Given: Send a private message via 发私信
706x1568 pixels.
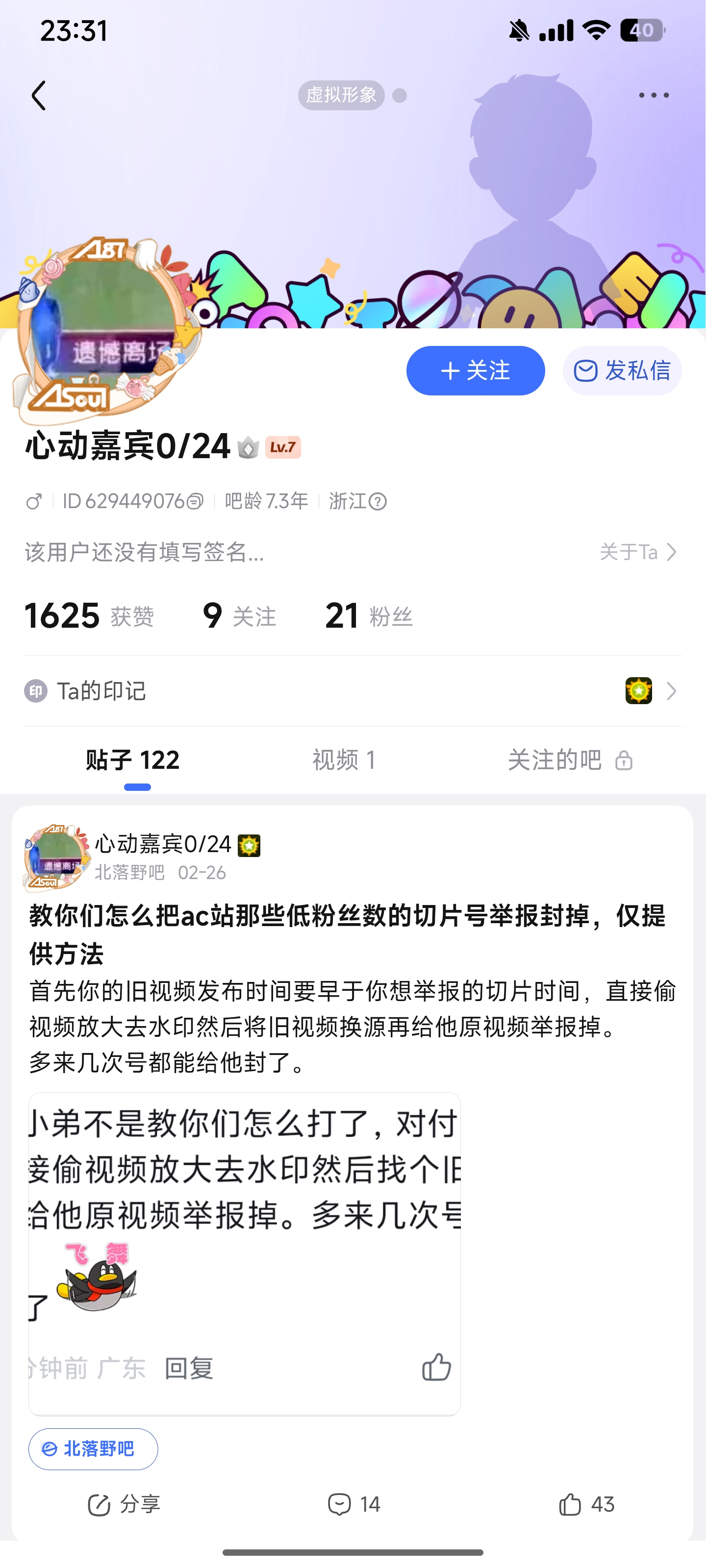Looking at the screenshot, I should (x=622, y=371).
